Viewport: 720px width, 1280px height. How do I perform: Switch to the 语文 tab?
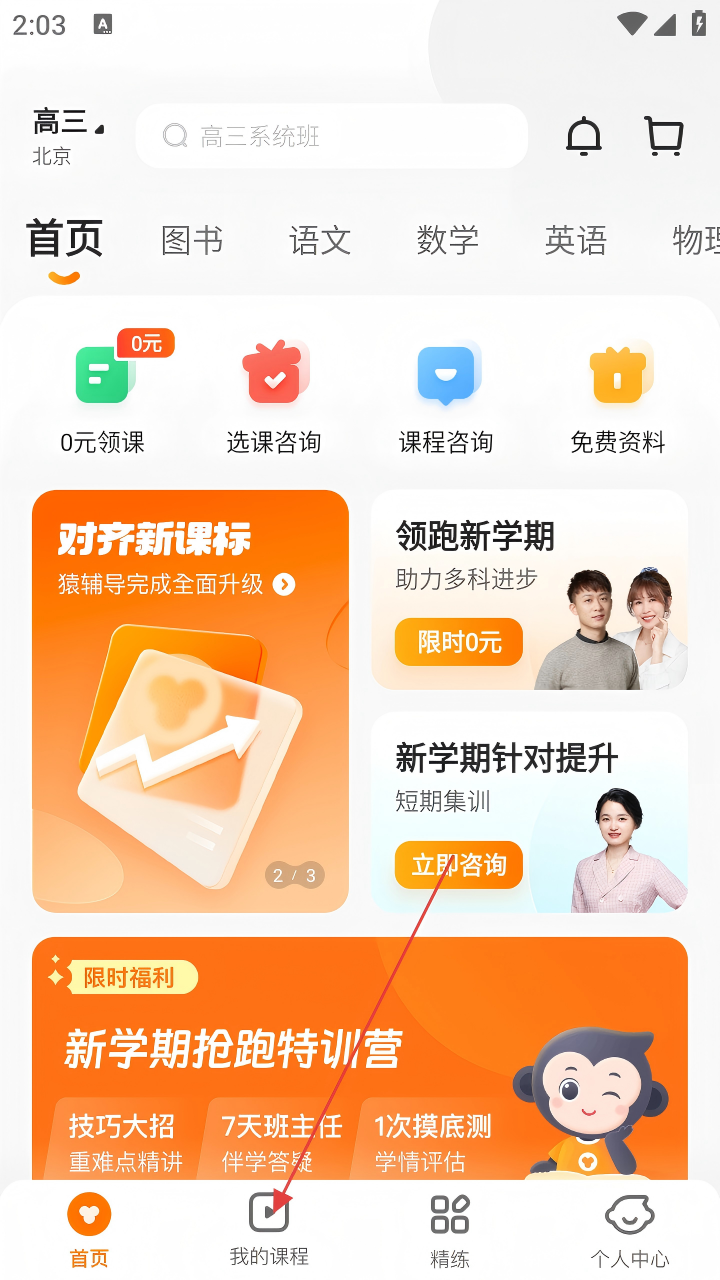tap(320, 241)
